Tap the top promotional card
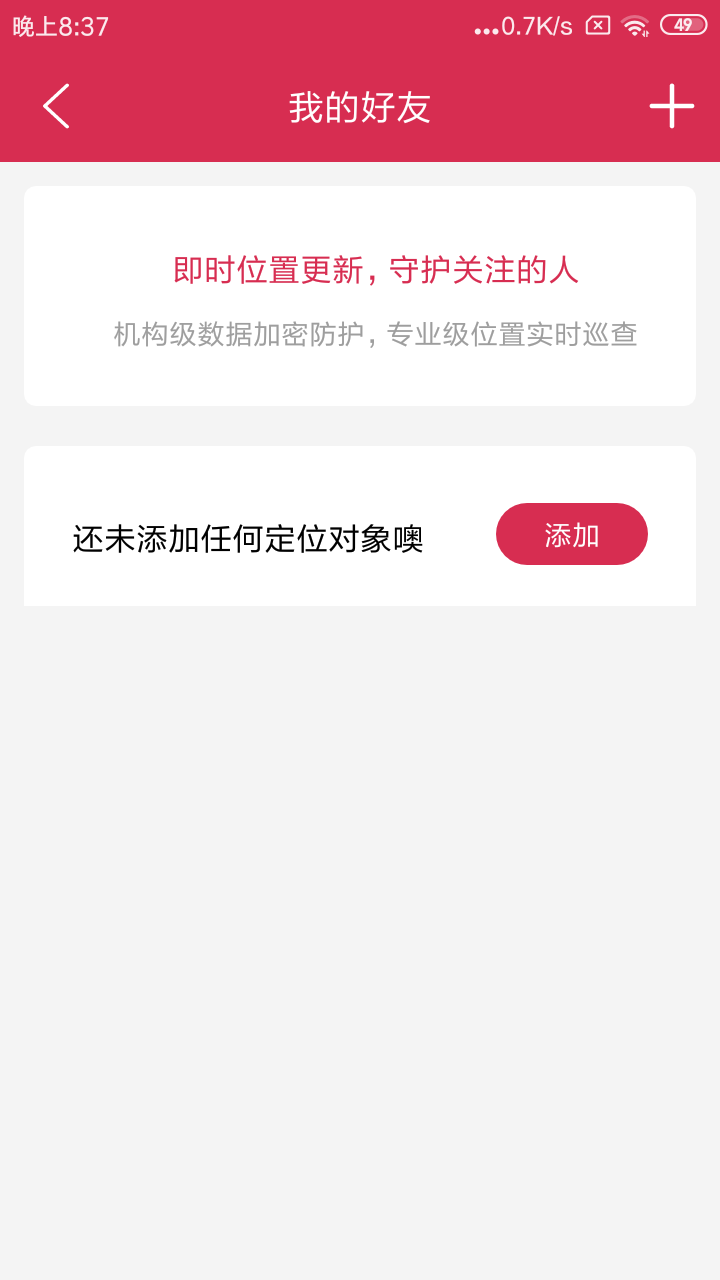Screen dimensions: 720x1280 [359, 294]
